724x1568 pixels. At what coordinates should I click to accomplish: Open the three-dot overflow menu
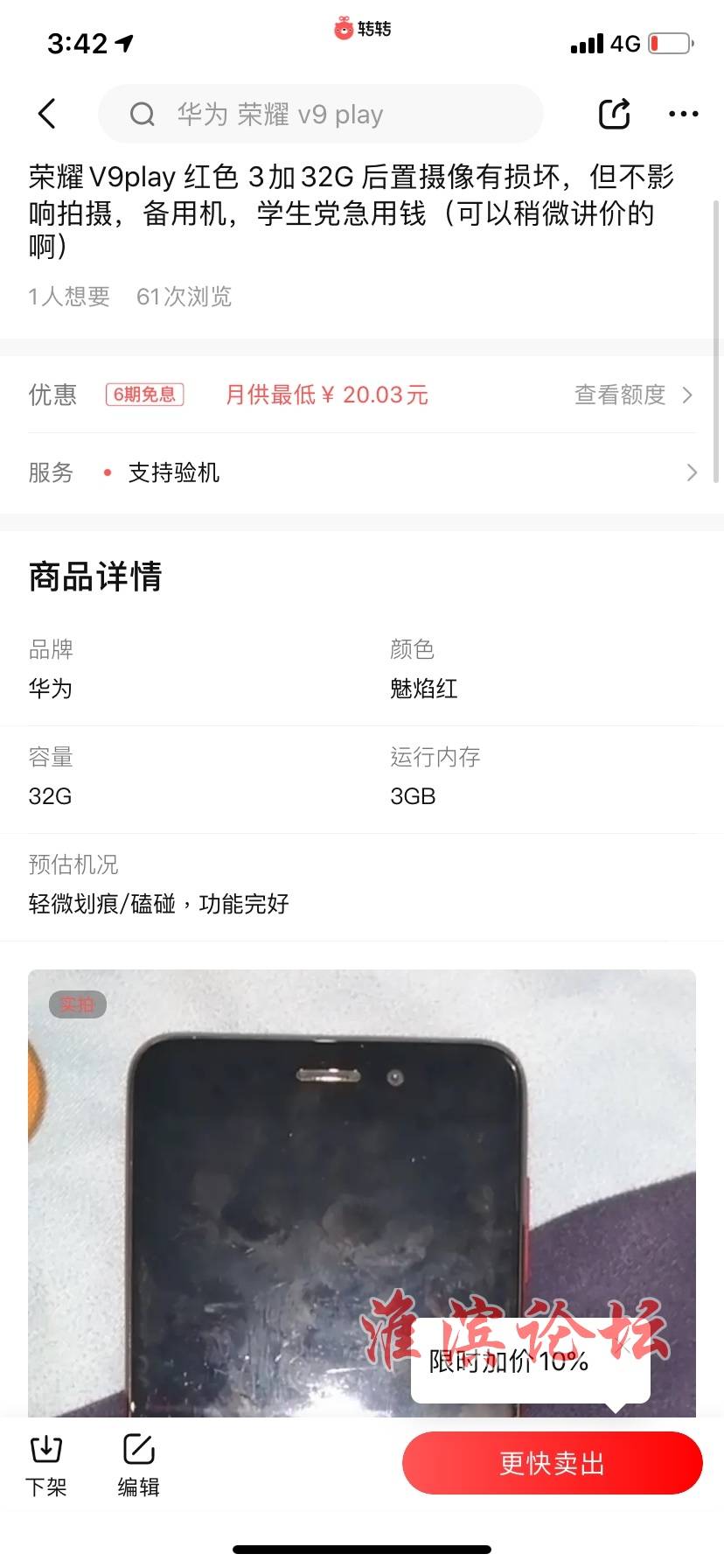683,114
